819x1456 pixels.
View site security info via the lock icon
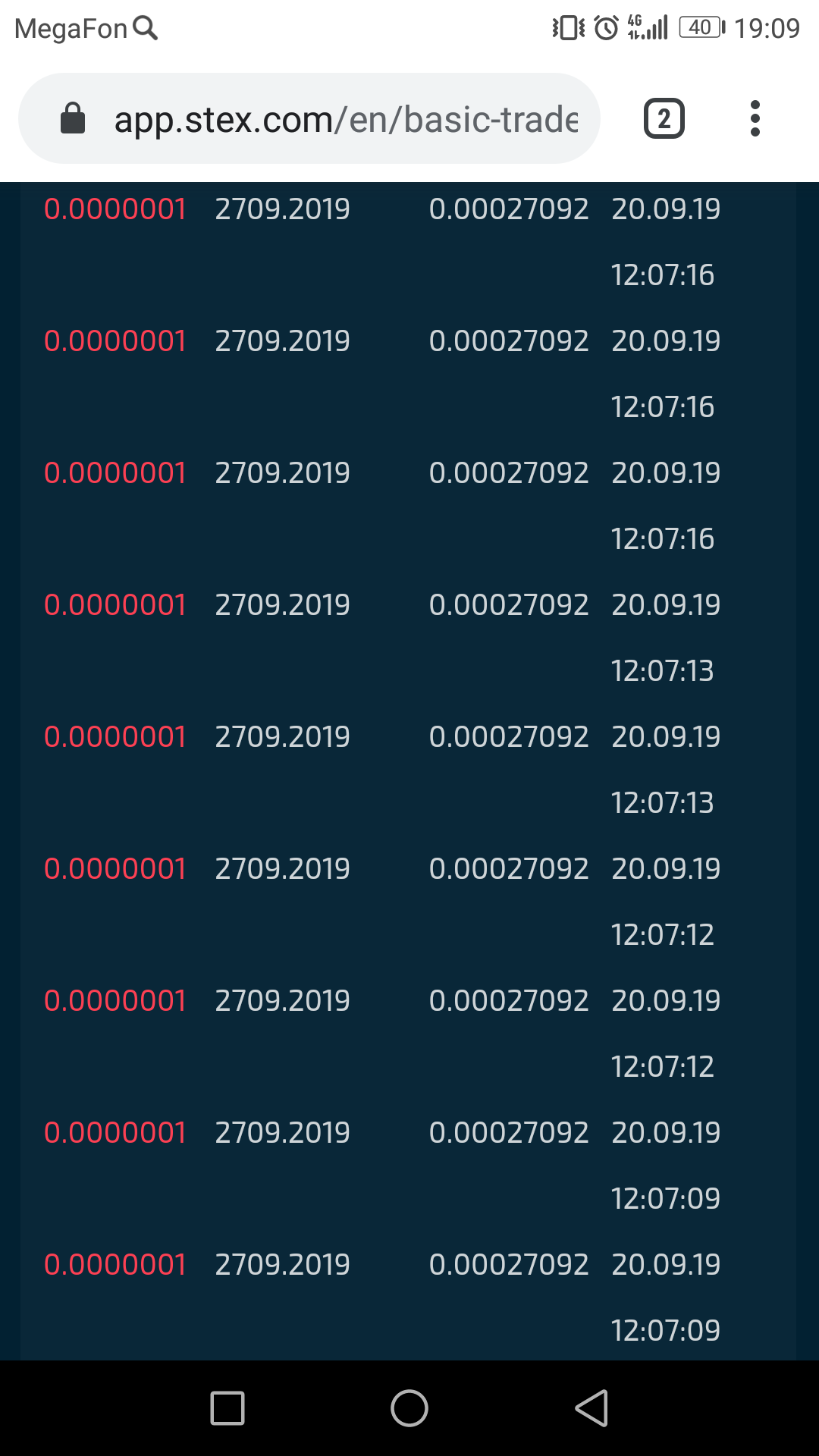pos(73,118)
